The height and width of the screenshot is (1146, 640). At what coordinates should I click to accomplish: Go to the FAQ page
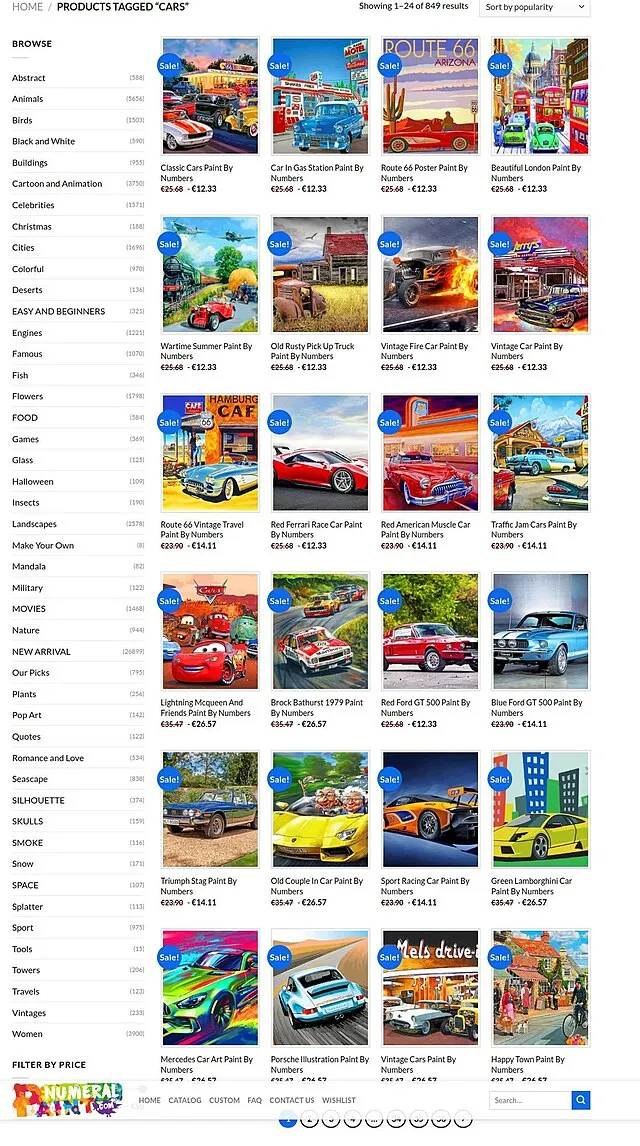point(255,1100)
